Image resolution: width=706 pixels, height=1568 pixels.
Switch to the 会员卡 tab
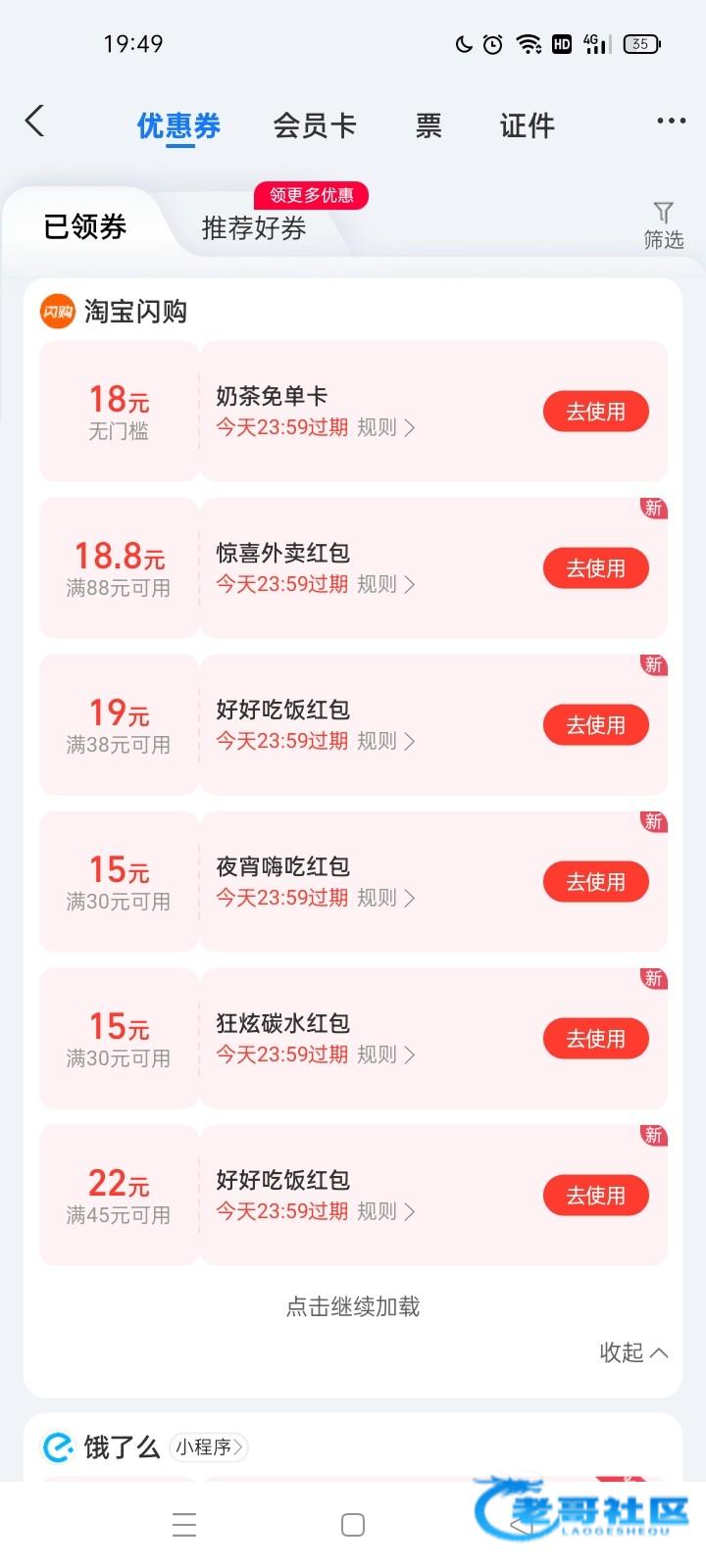(315, 125)
